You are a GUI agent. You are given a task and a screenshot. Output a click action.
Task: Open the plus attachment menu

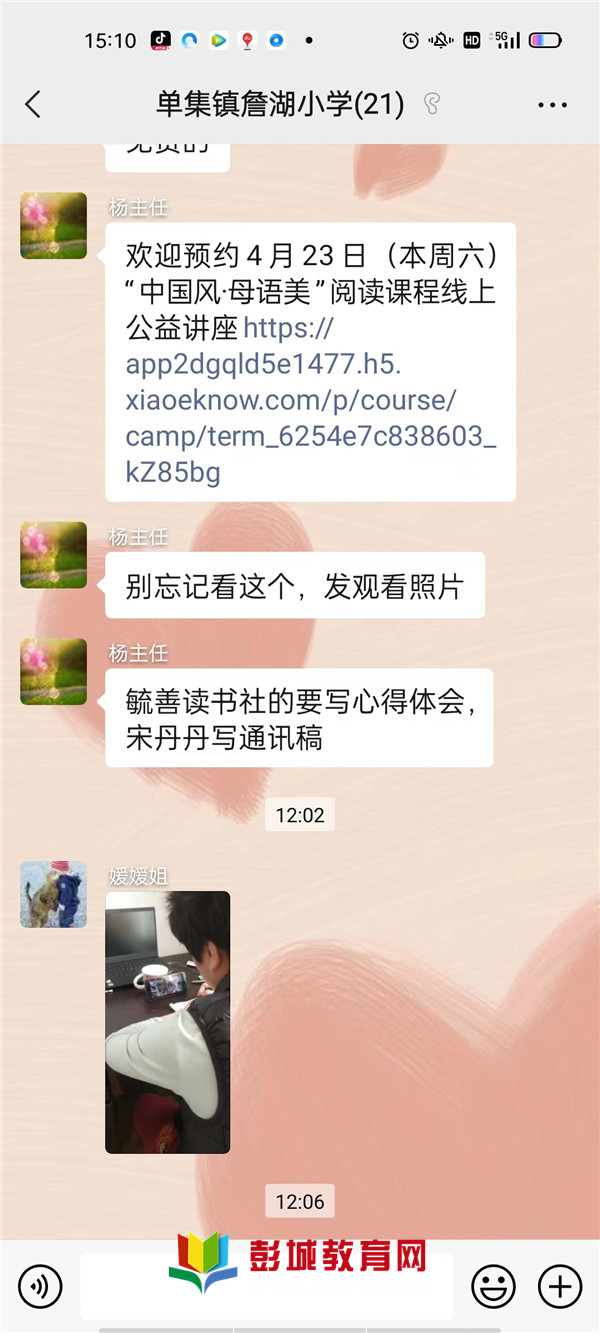560,1285
